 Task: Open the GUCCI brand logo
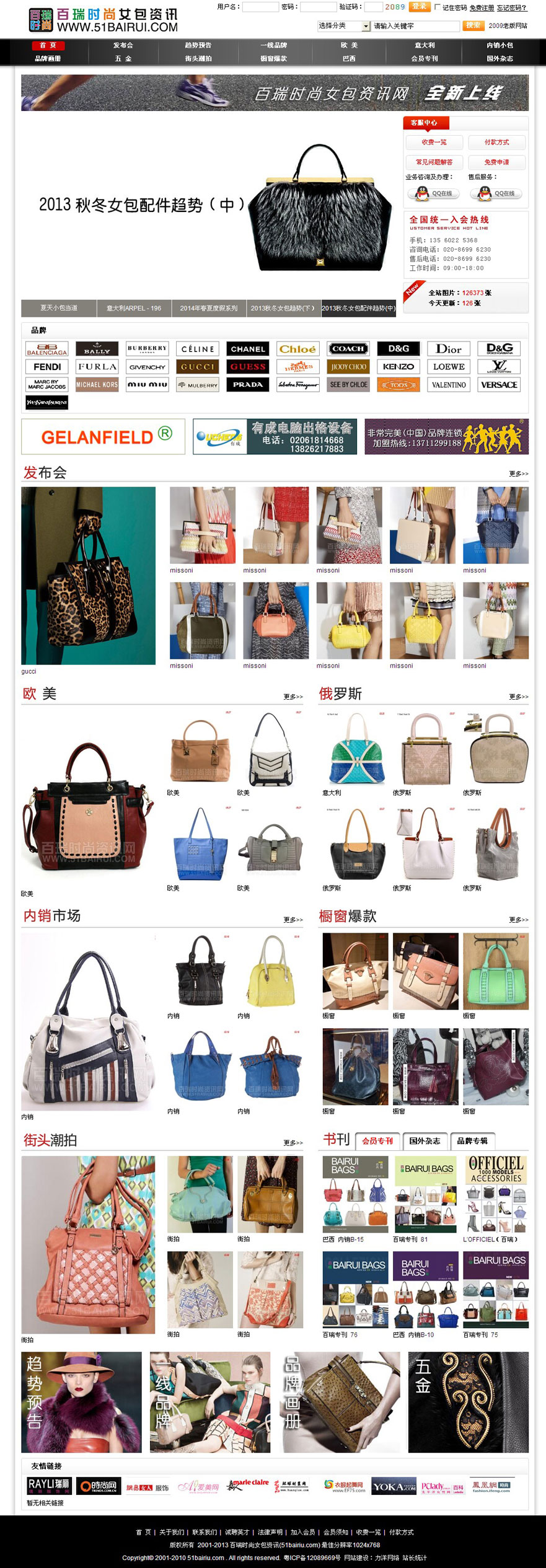(x=198, y=367)
